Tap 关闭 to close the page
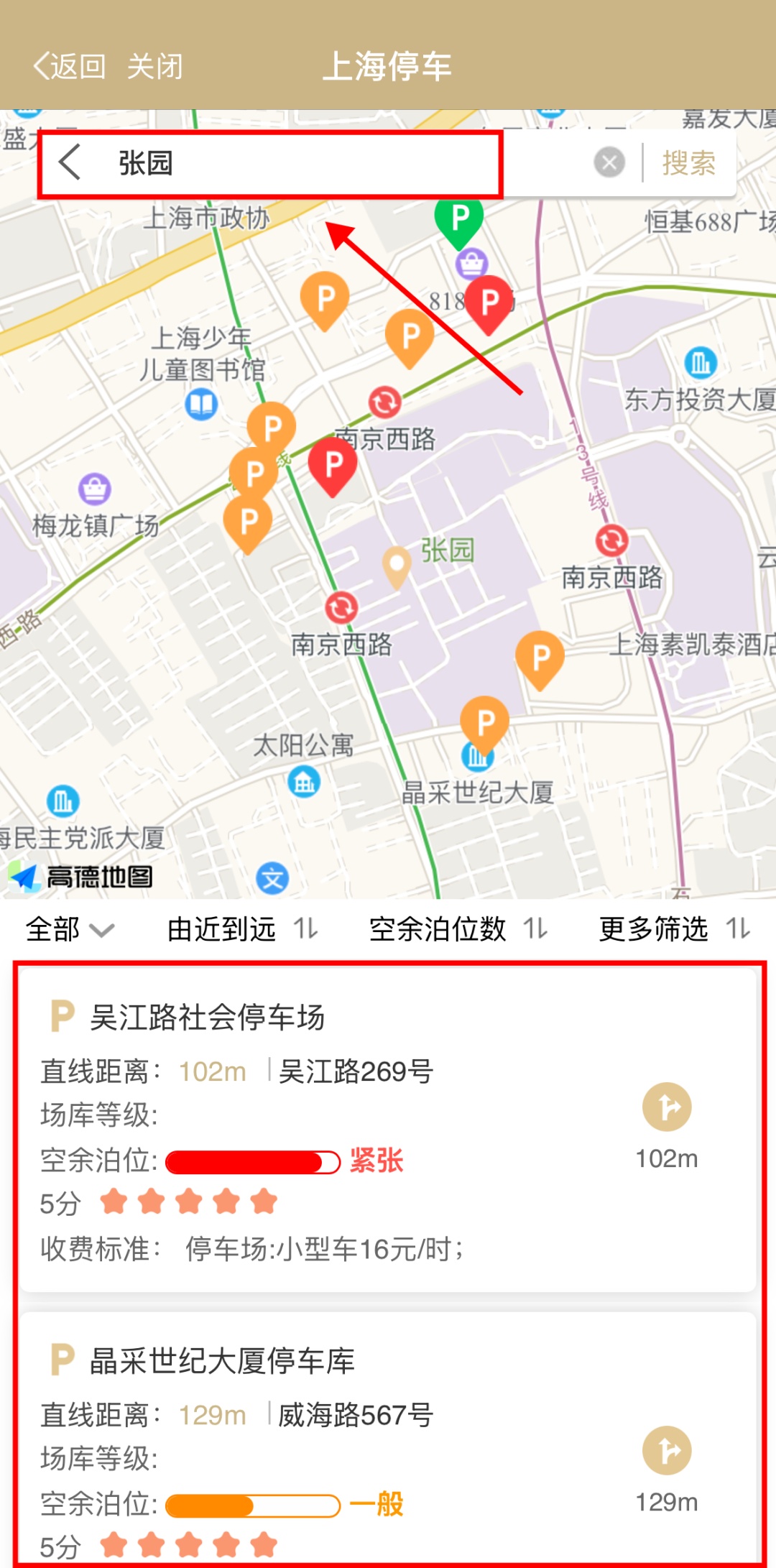Screen dimensions: 776x1568 [x=154, y=67]
